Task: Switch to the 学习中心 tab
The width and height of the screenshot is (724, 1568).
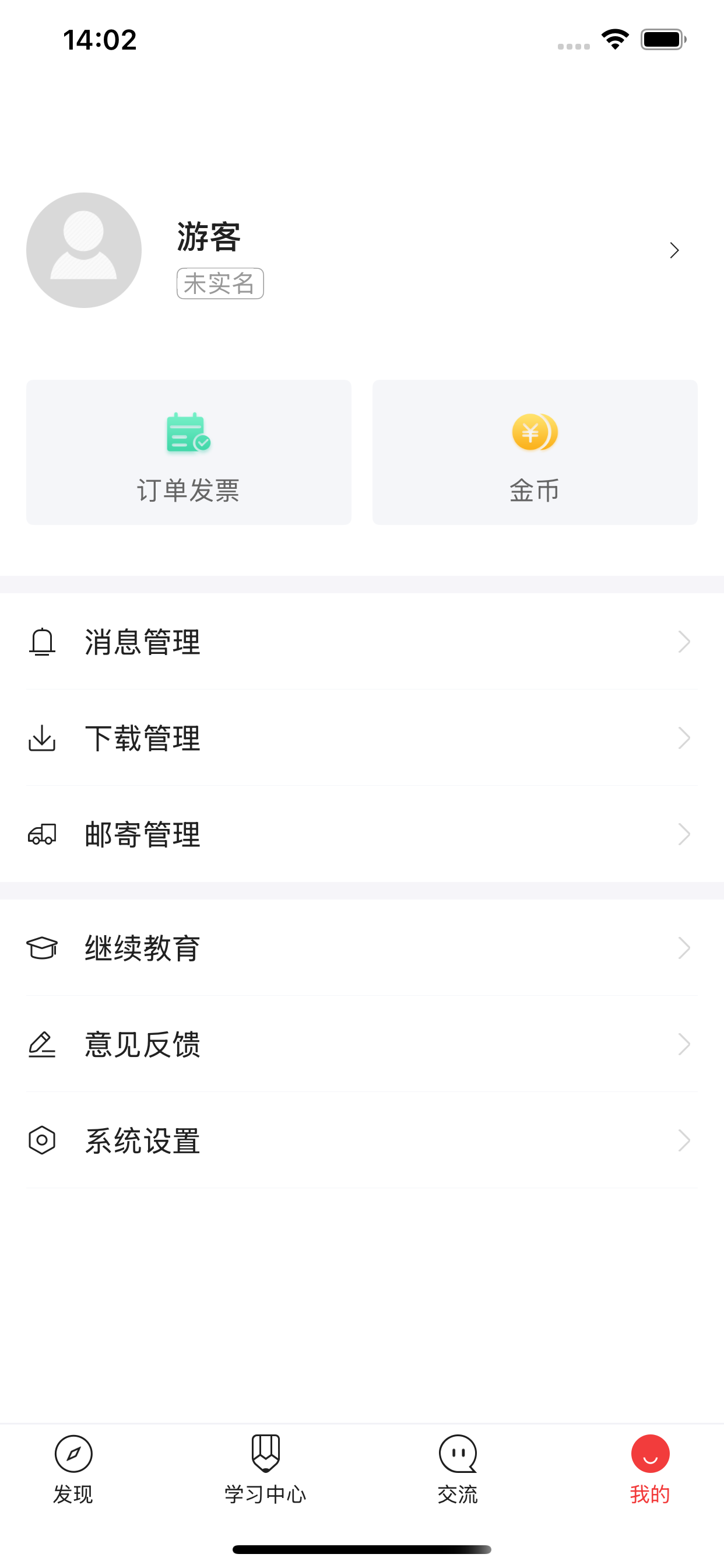Action: pos(265,1469)
